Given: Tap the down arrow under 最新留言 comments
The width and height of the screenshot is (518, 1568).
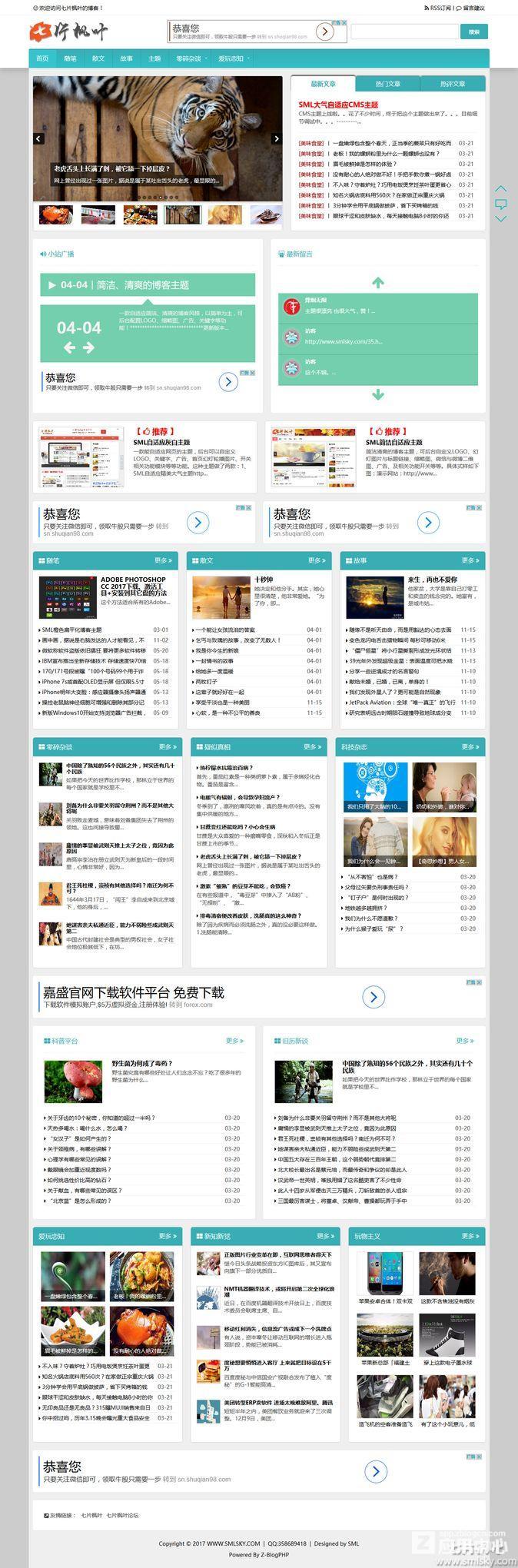Looking at the screenshot, I should (x=377, y=395).
